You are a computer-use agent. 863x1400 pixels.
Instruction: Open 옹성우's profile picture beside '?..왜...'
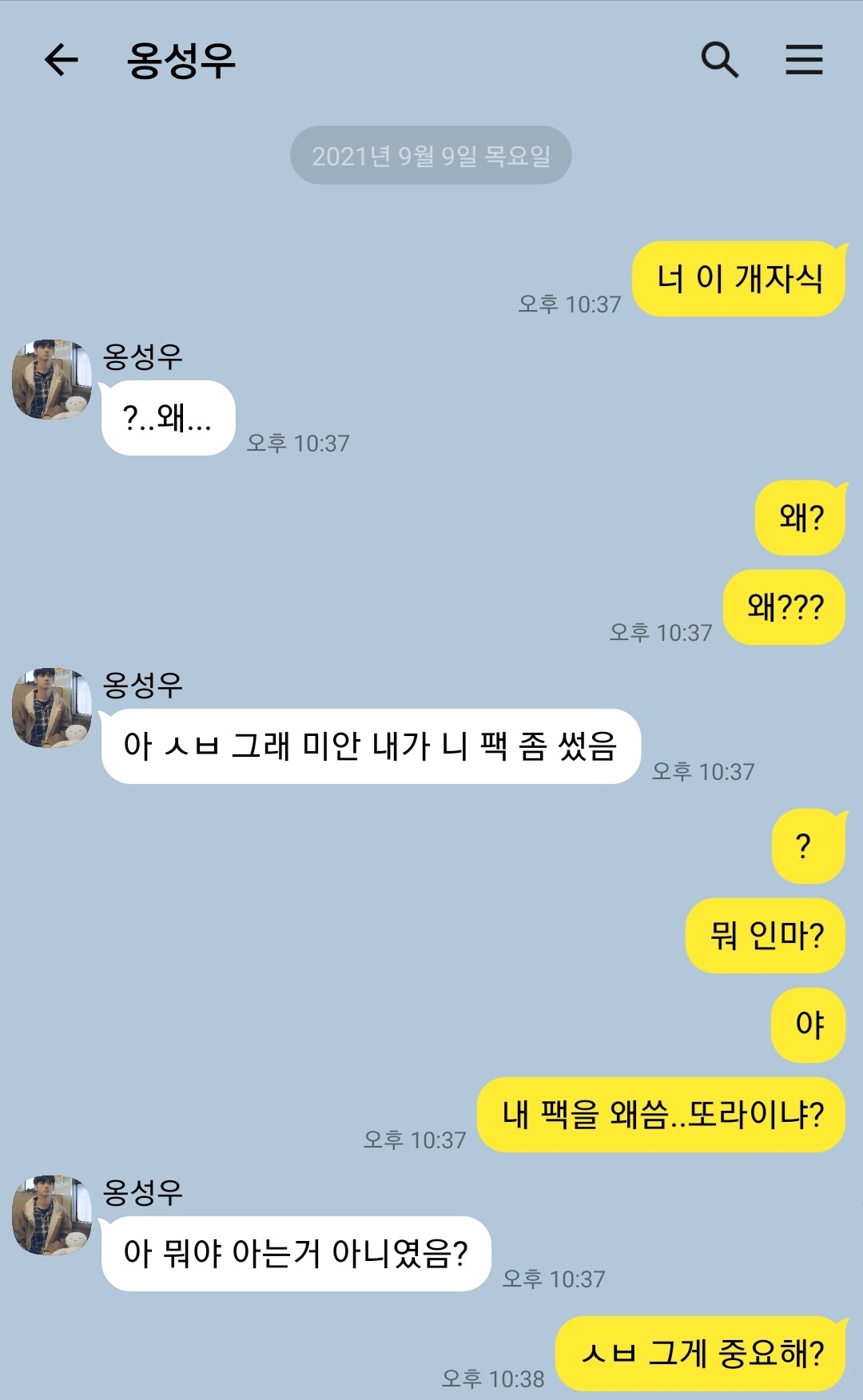51,380
